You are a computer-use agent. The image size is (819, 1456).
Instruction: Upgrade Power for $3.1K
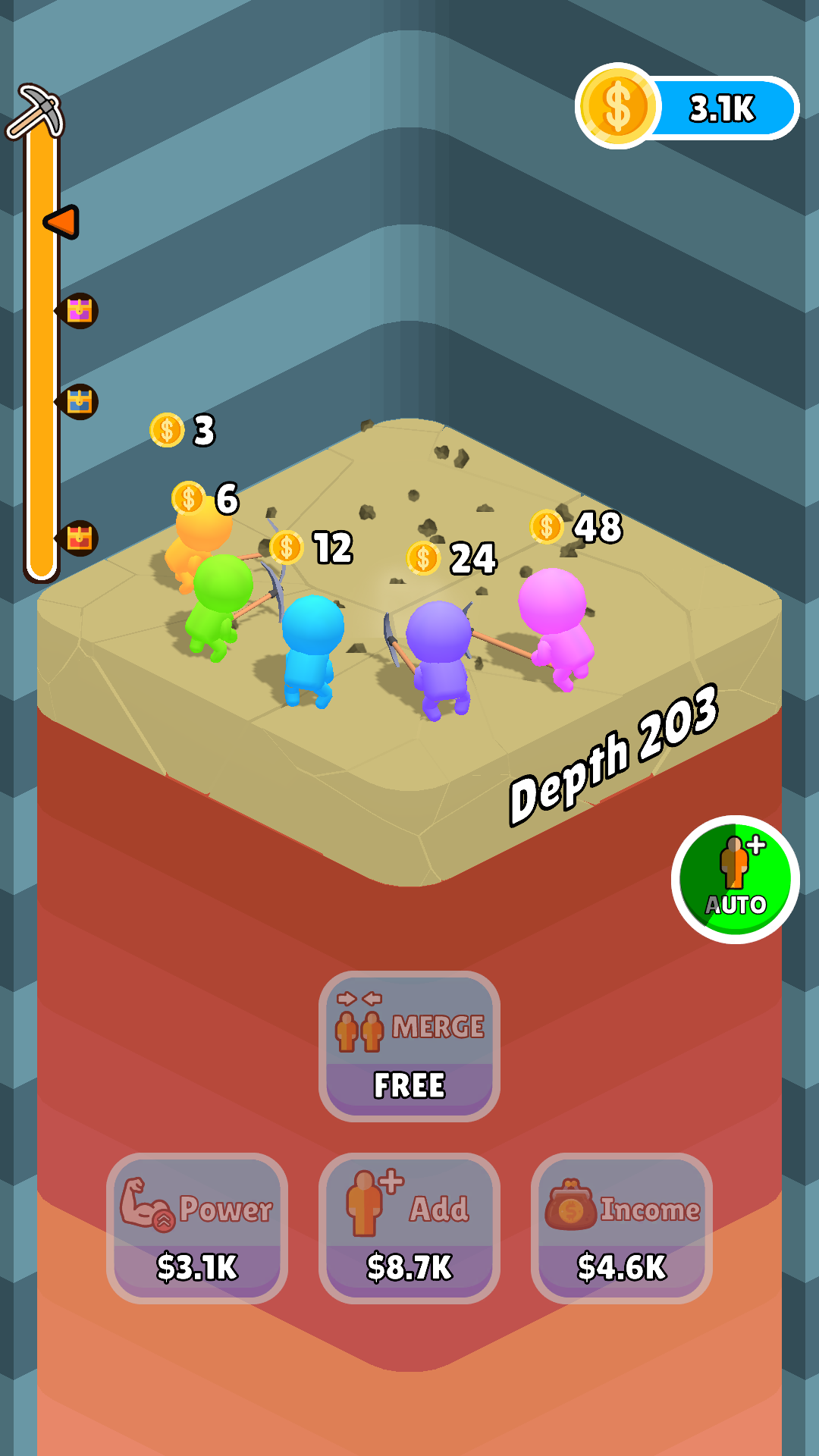(197, 1228)
